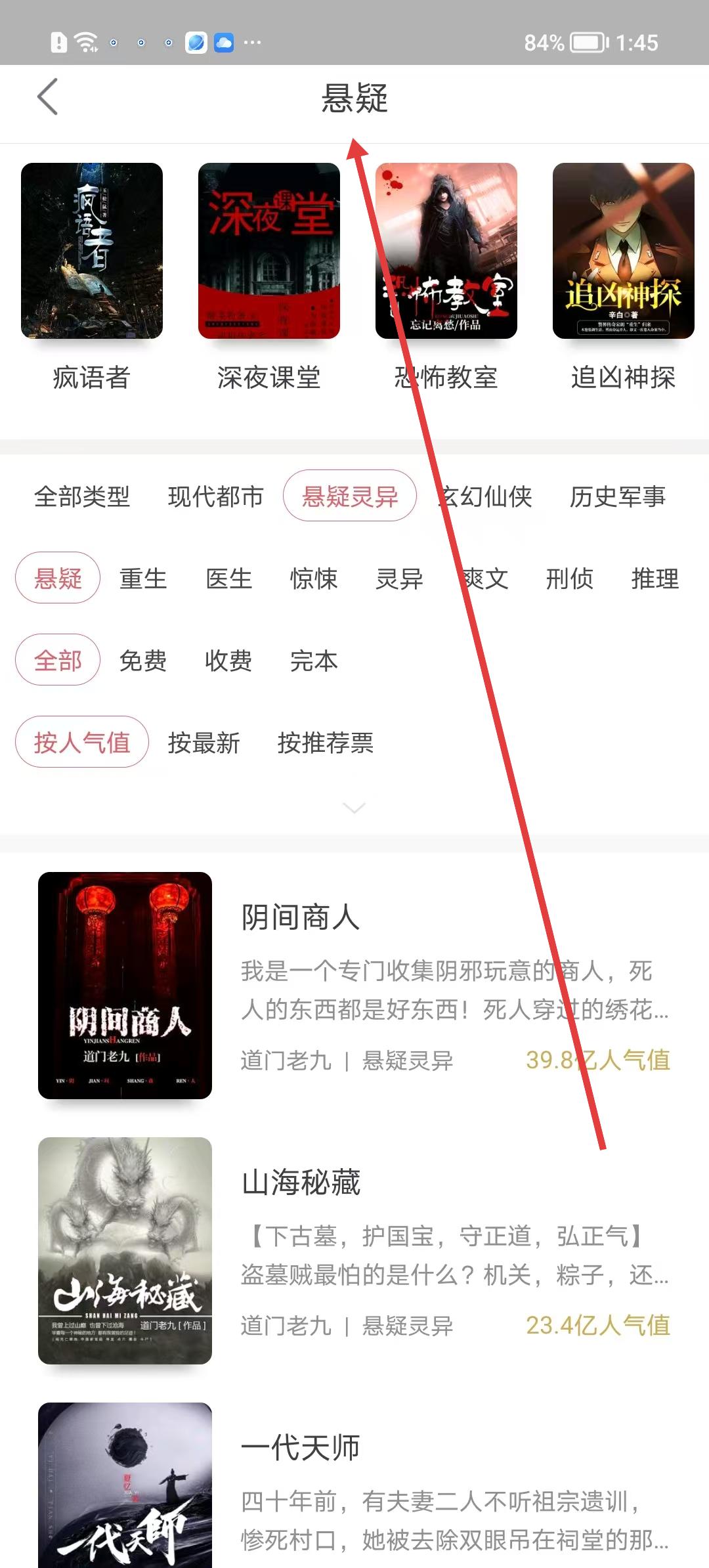Open the 山海秘藏 book entry

pos(354,1251)
